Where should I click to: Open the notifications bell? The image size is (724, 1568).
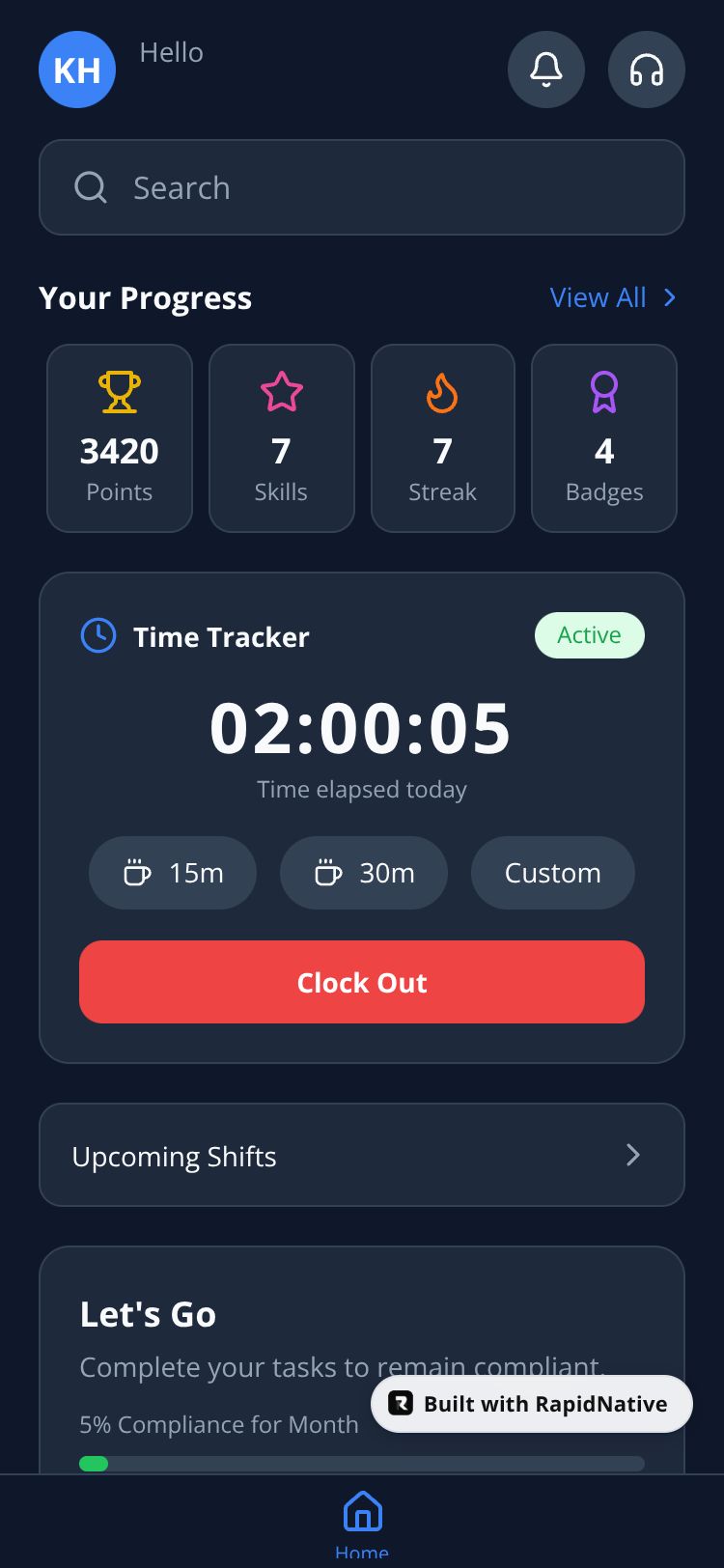pyautogui.click(x=546, y=70)
